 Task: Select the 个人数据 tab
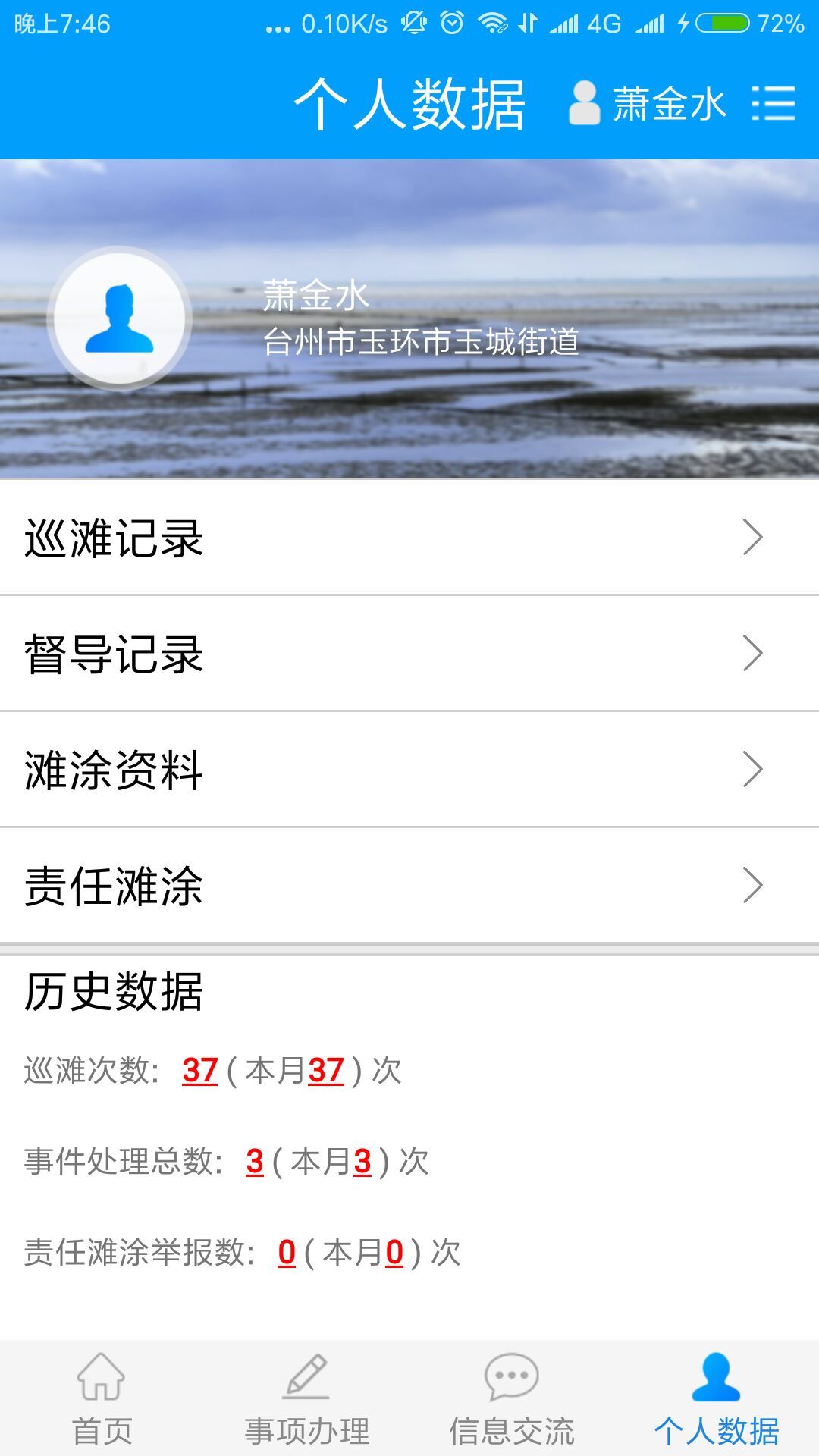716,1399
